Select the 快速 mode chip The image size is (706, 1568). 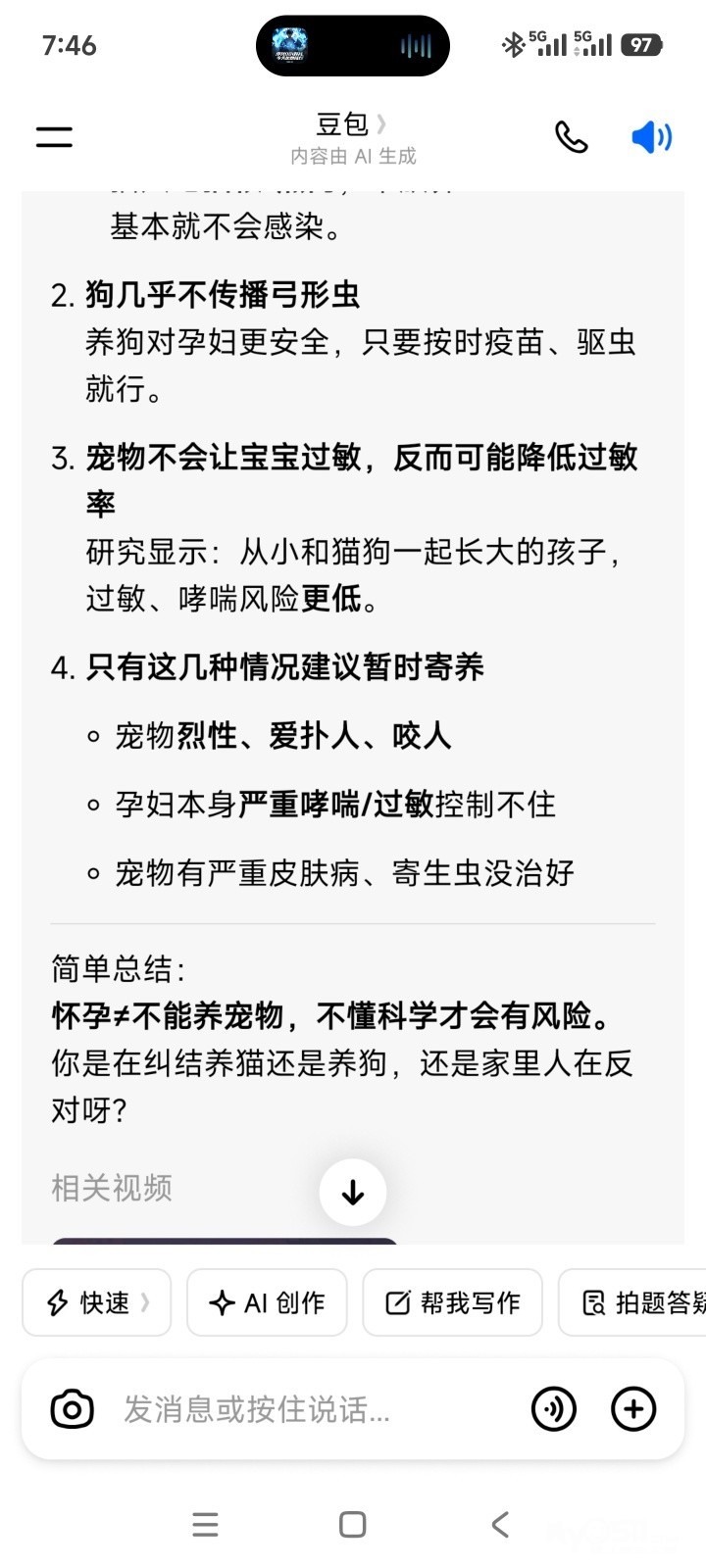(x=97, y=1302)
